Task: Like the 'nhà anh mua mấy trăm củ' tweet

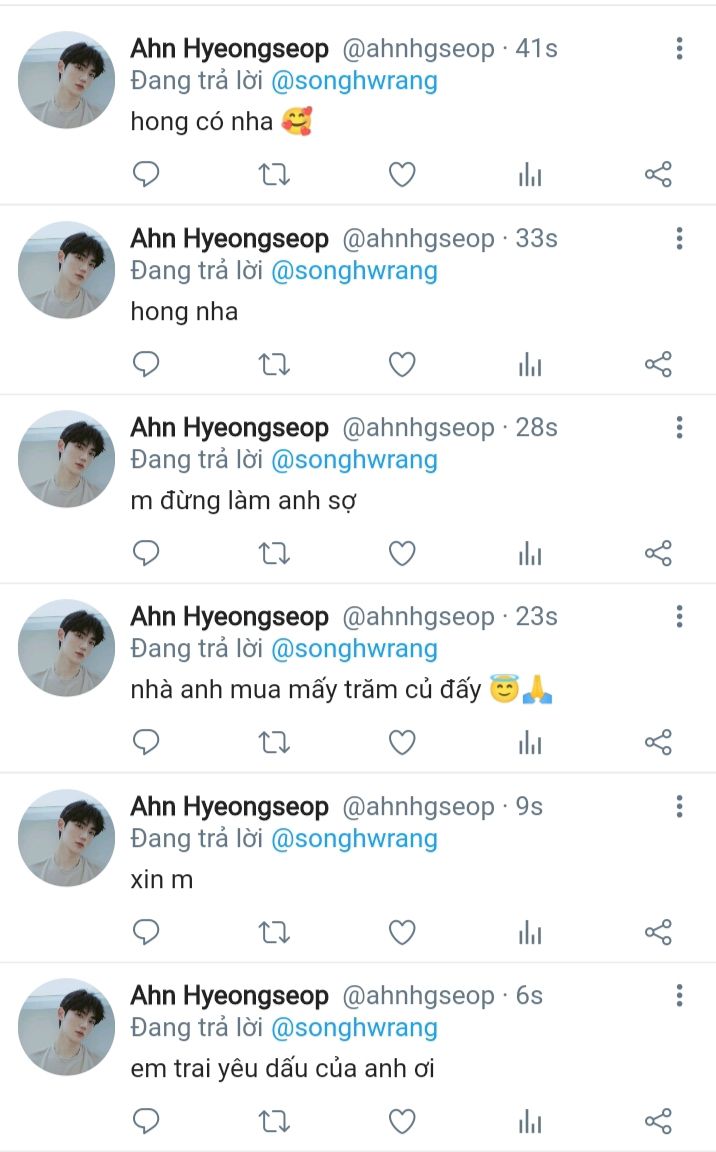Action: coord(401,742)
